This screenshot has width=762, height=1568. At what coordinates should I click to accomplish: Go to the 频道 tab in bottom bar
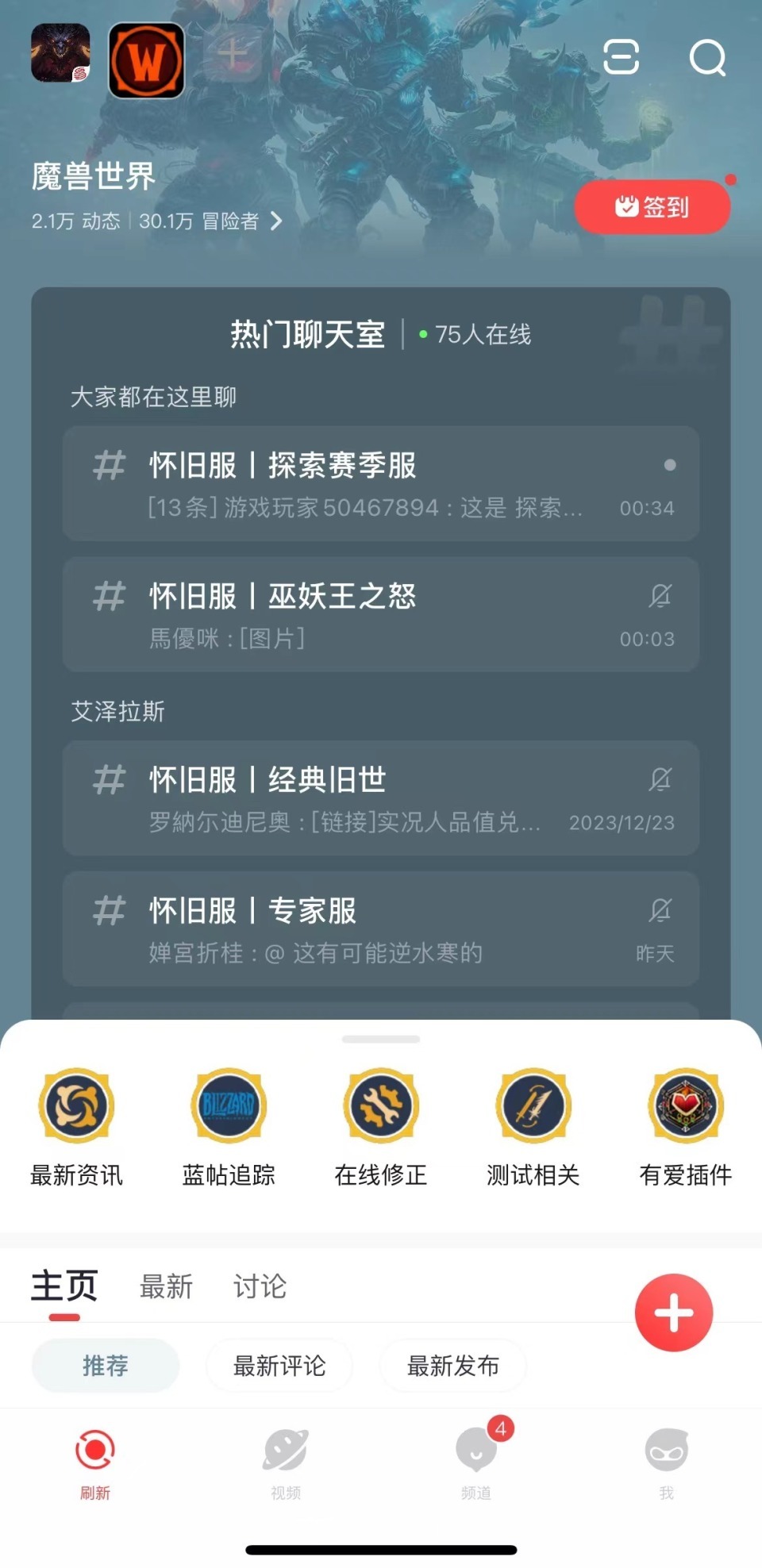click(x=476, y=1460)
